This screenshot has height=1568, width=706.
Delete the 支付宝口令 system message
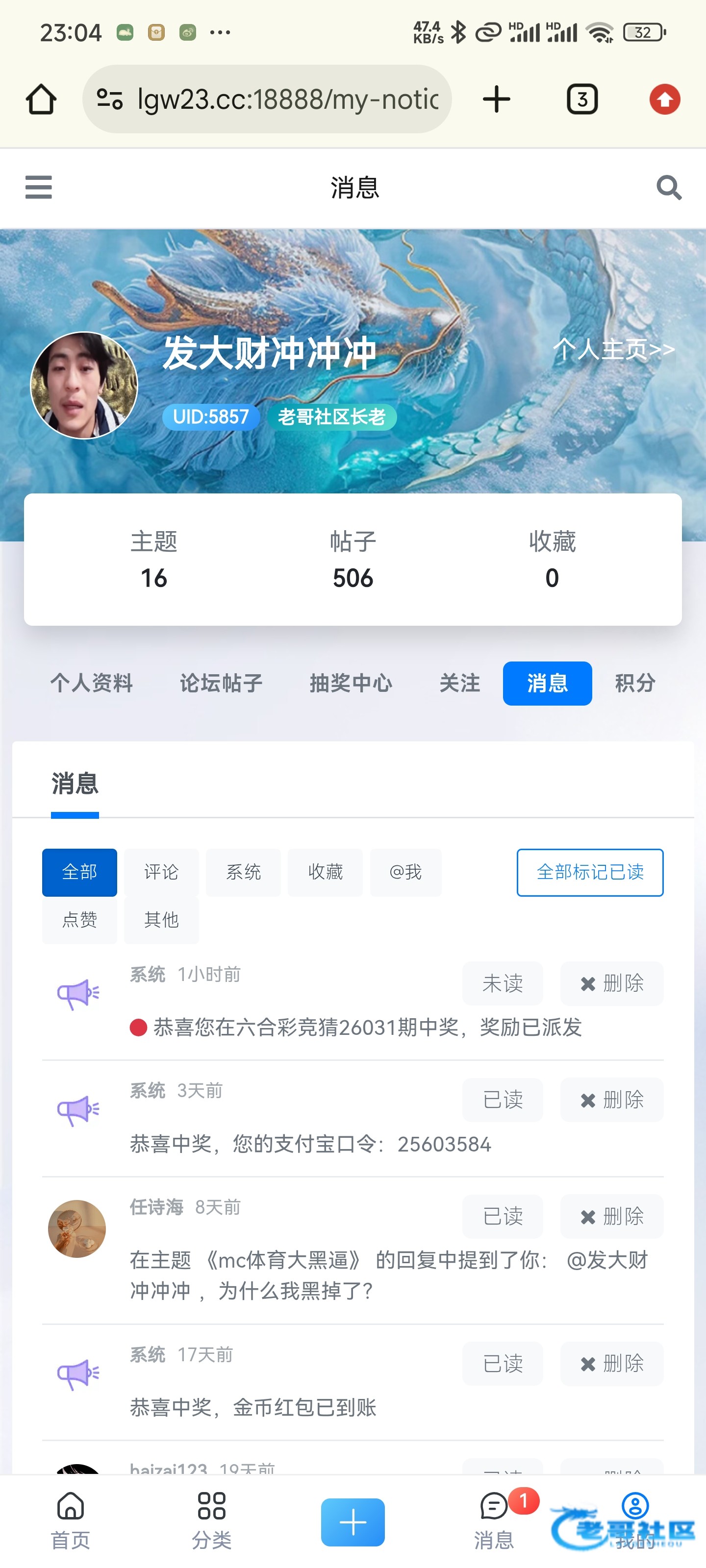pyautogui.click(x=611, y=1099)
